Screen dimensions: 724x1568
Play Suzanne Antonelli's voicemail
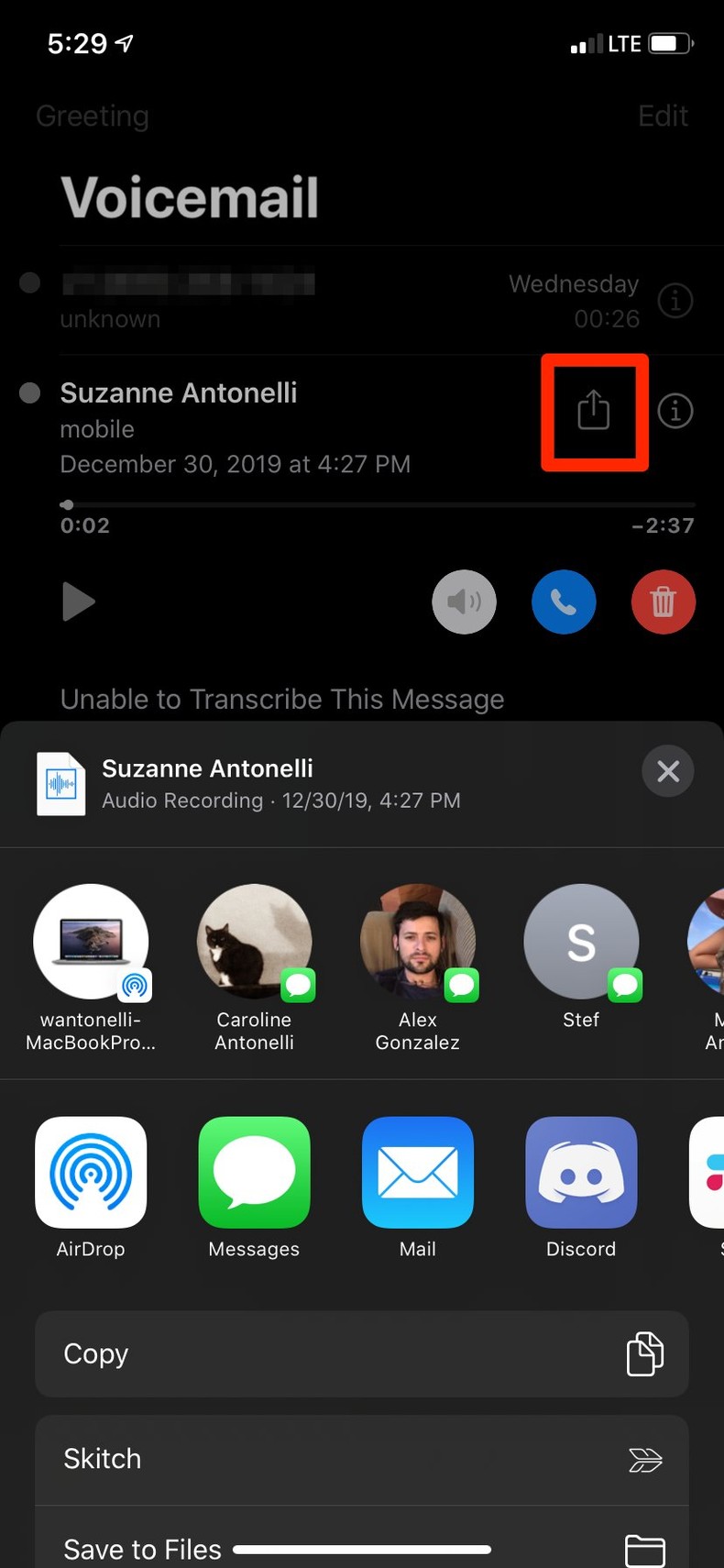click(x=79, y=602)
